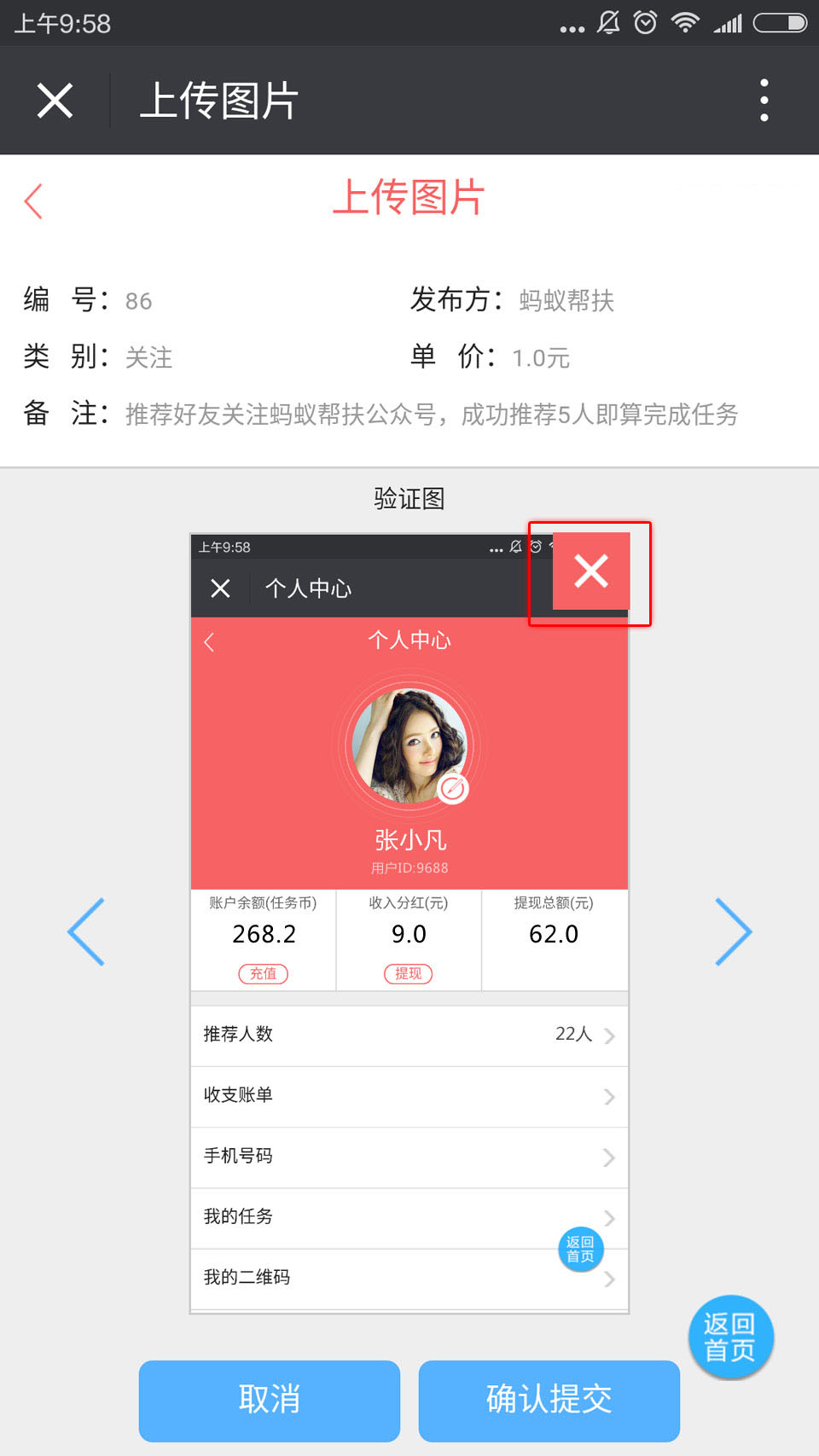This screenshot has height=1456, width=819.
Task: Show the previous verification image
Action: pos(86,931)
